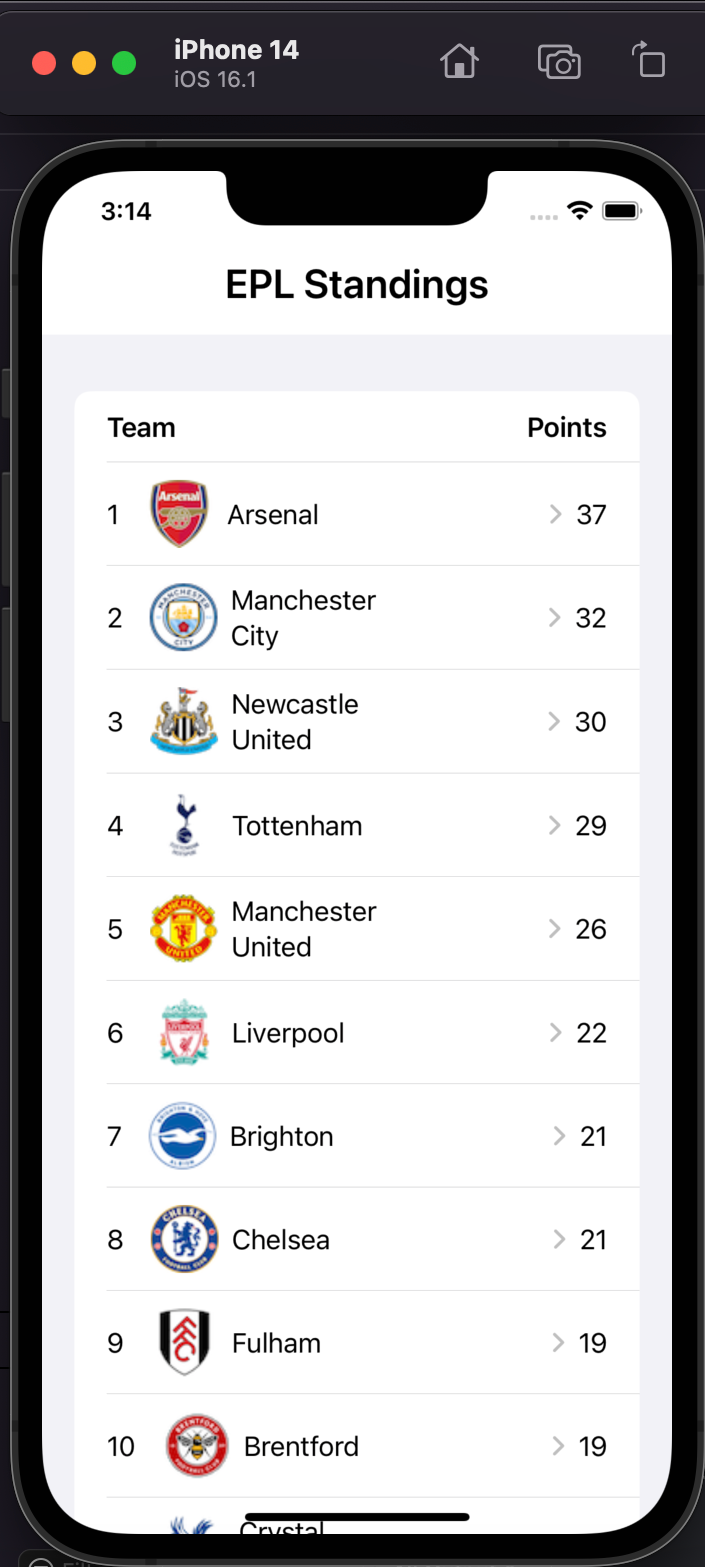Viewport: 705px width, 1567px height.
Task: Select Fulham from the list
Action: [x=356, y=1343]
